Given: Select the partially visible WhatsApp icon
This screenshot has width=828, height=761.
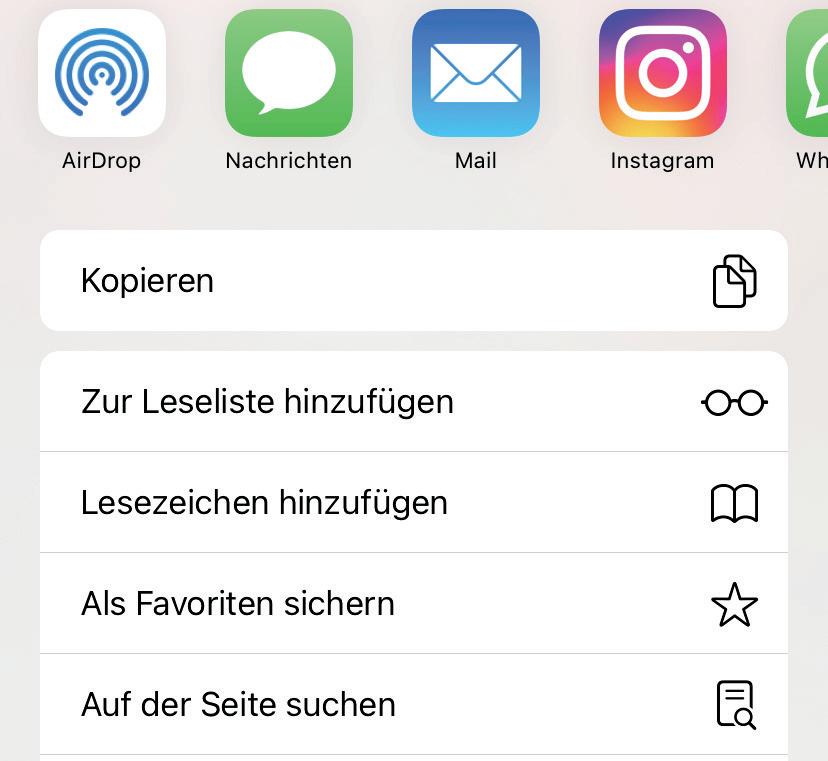Looking at the screenshot, I should pos(809,73).
